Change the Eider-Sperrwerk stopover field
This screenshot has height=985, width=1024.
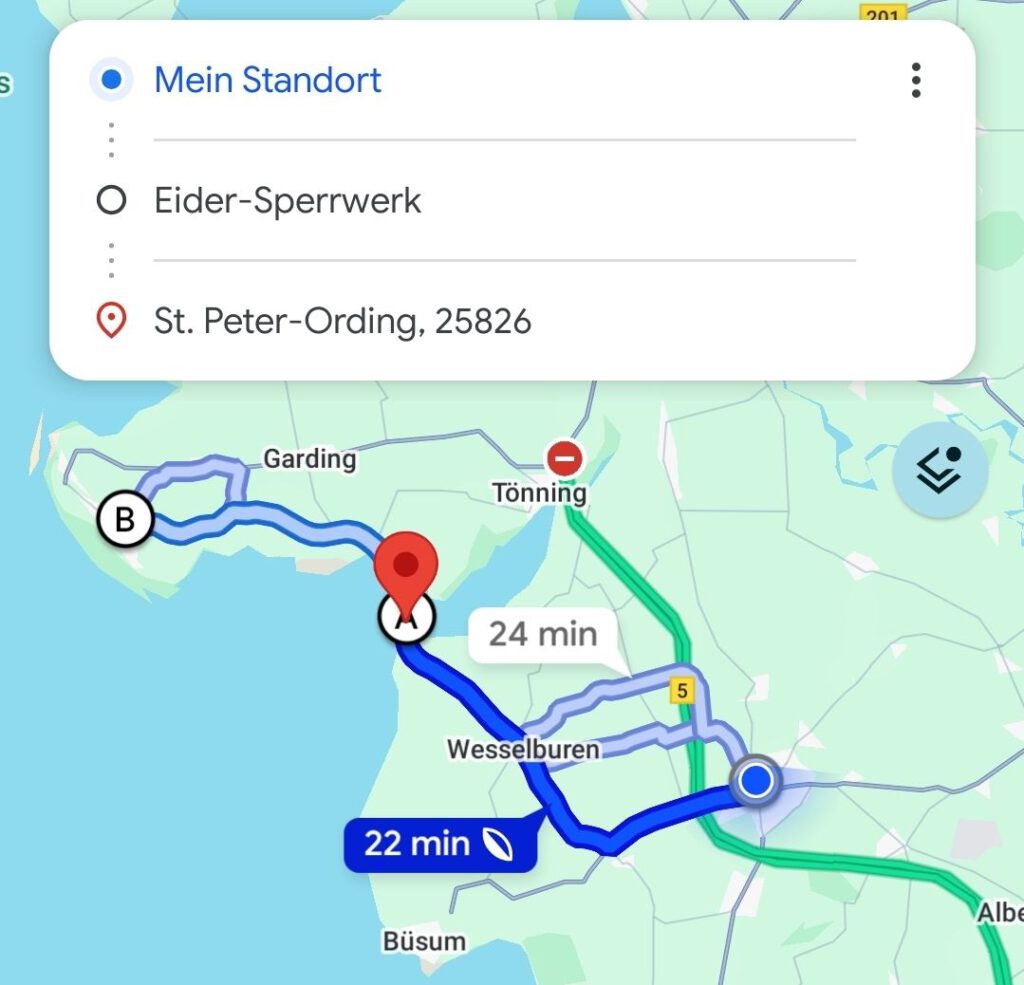coord(288,201)
